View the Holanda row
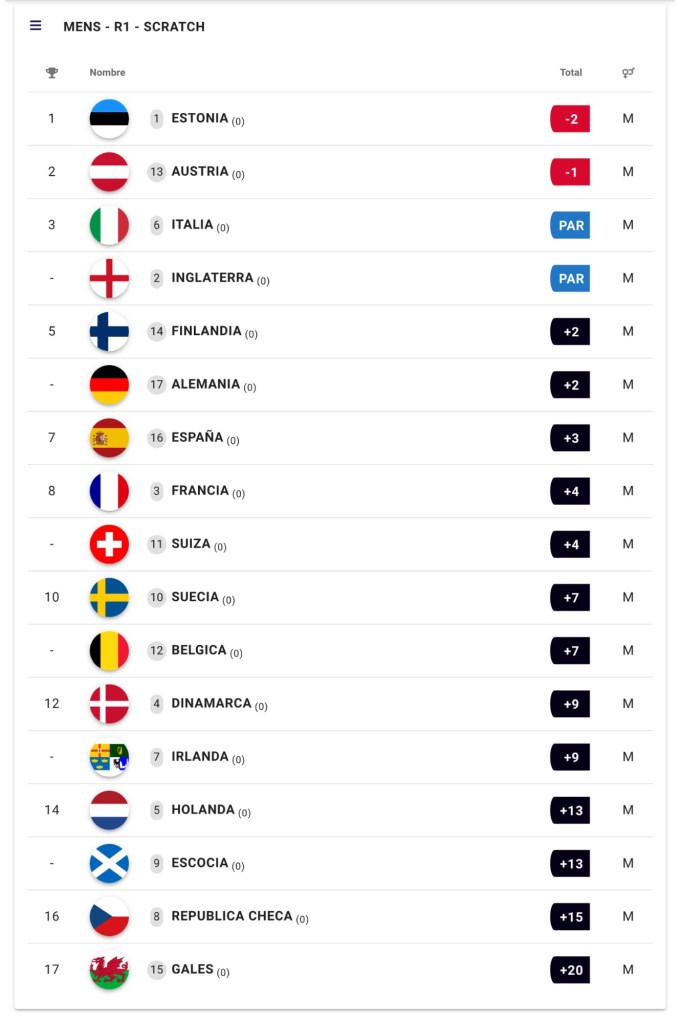This screenshot has height=1023, width=682. tap(203, 810)
